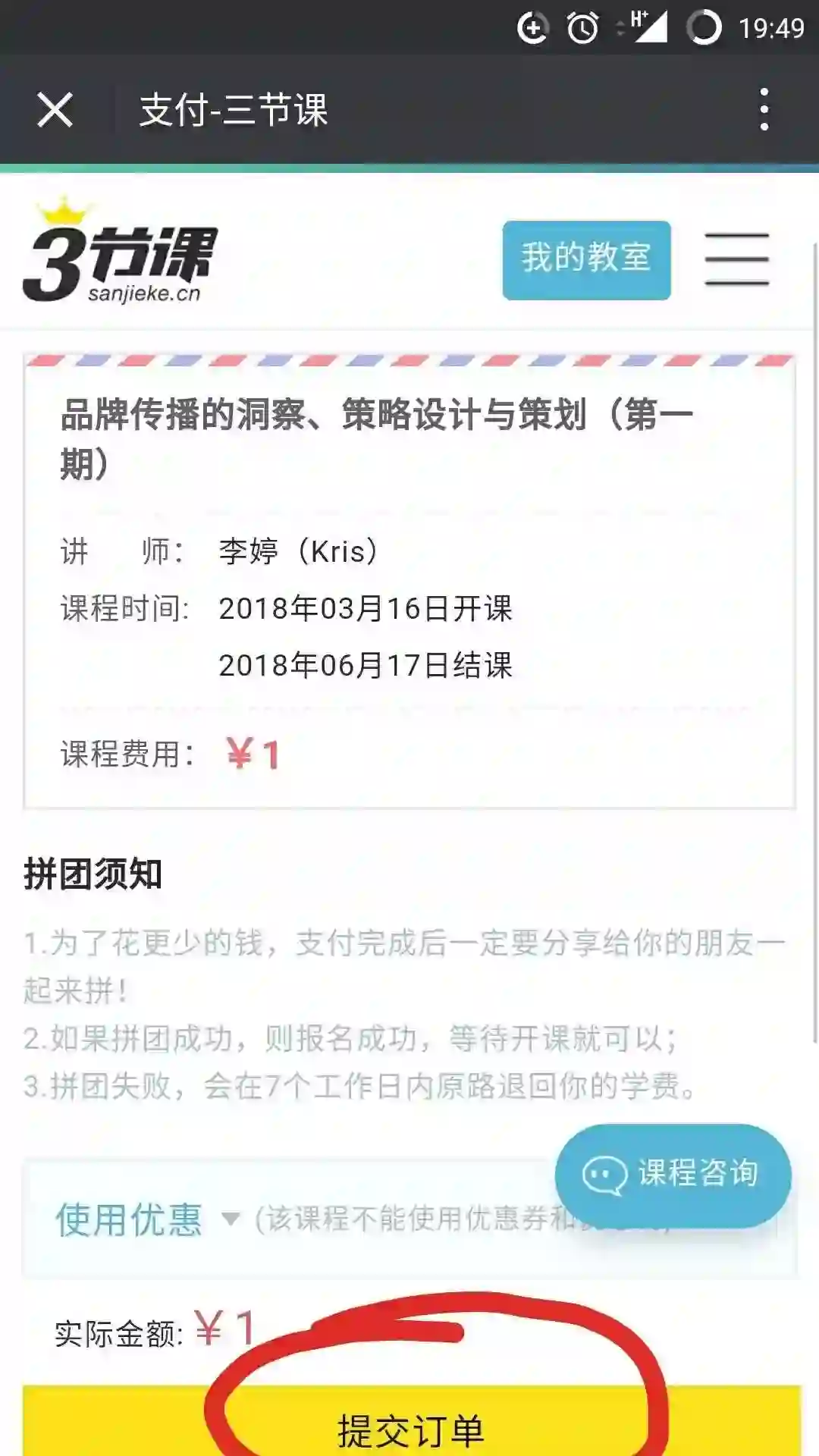The height and width of the screenshot is (1456, 819).
Task: Open the hamburger navigation menu
Action: pos(736,259)
